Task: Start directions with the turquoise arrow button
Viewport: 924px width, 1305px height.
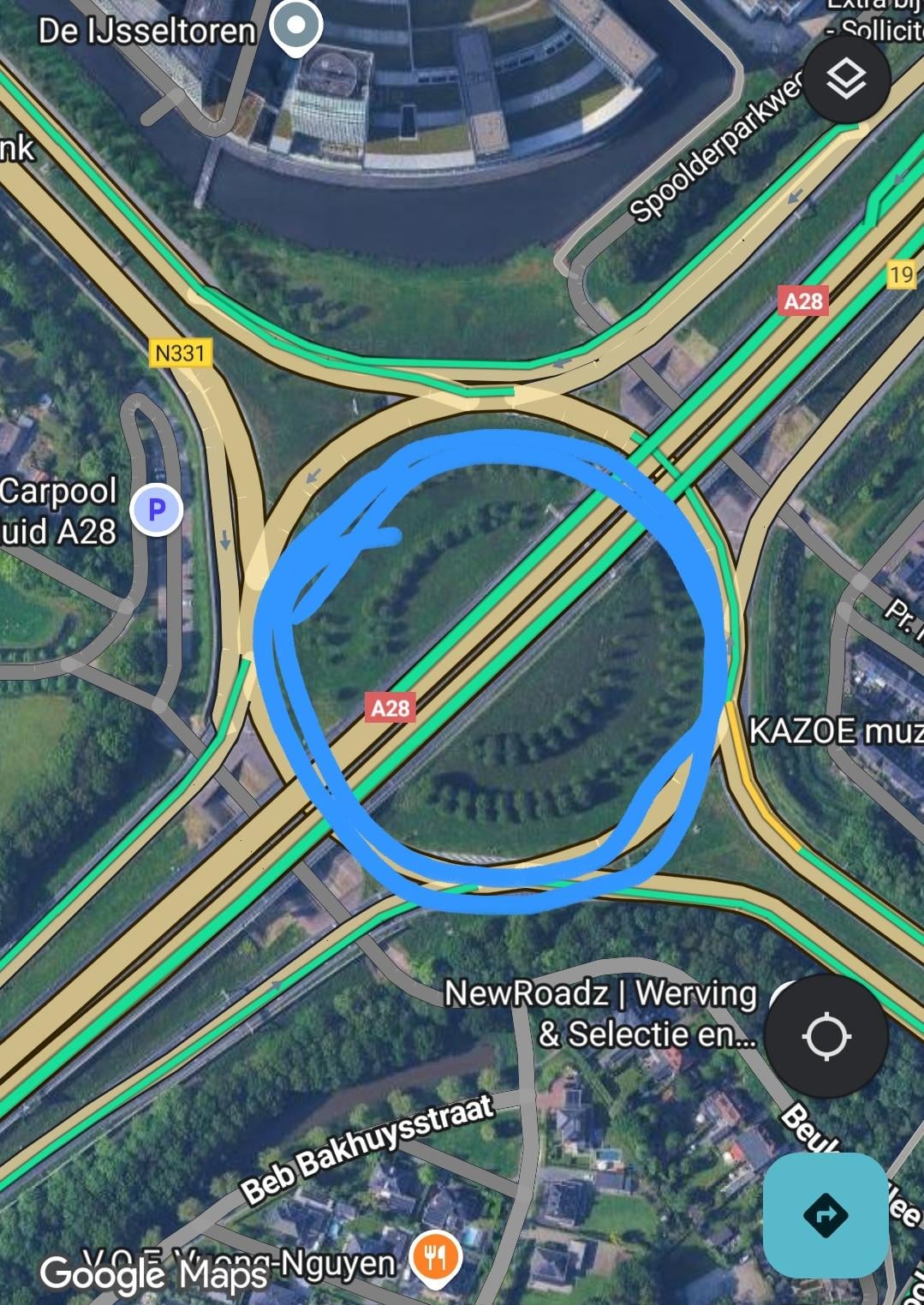Action: pos(825,1213)
